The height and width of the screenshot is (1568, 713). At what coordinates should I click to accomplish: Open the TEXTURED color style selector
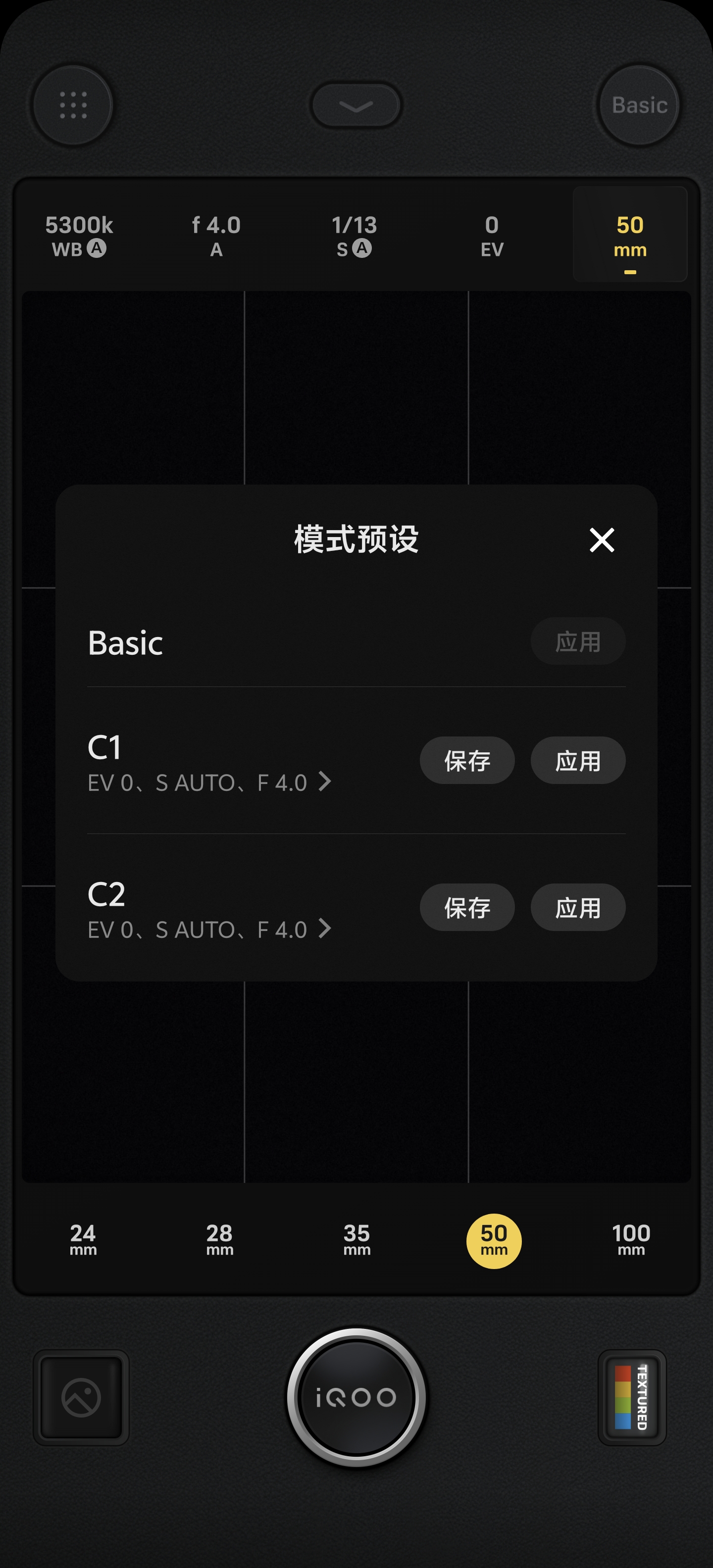click(631, 1398)
